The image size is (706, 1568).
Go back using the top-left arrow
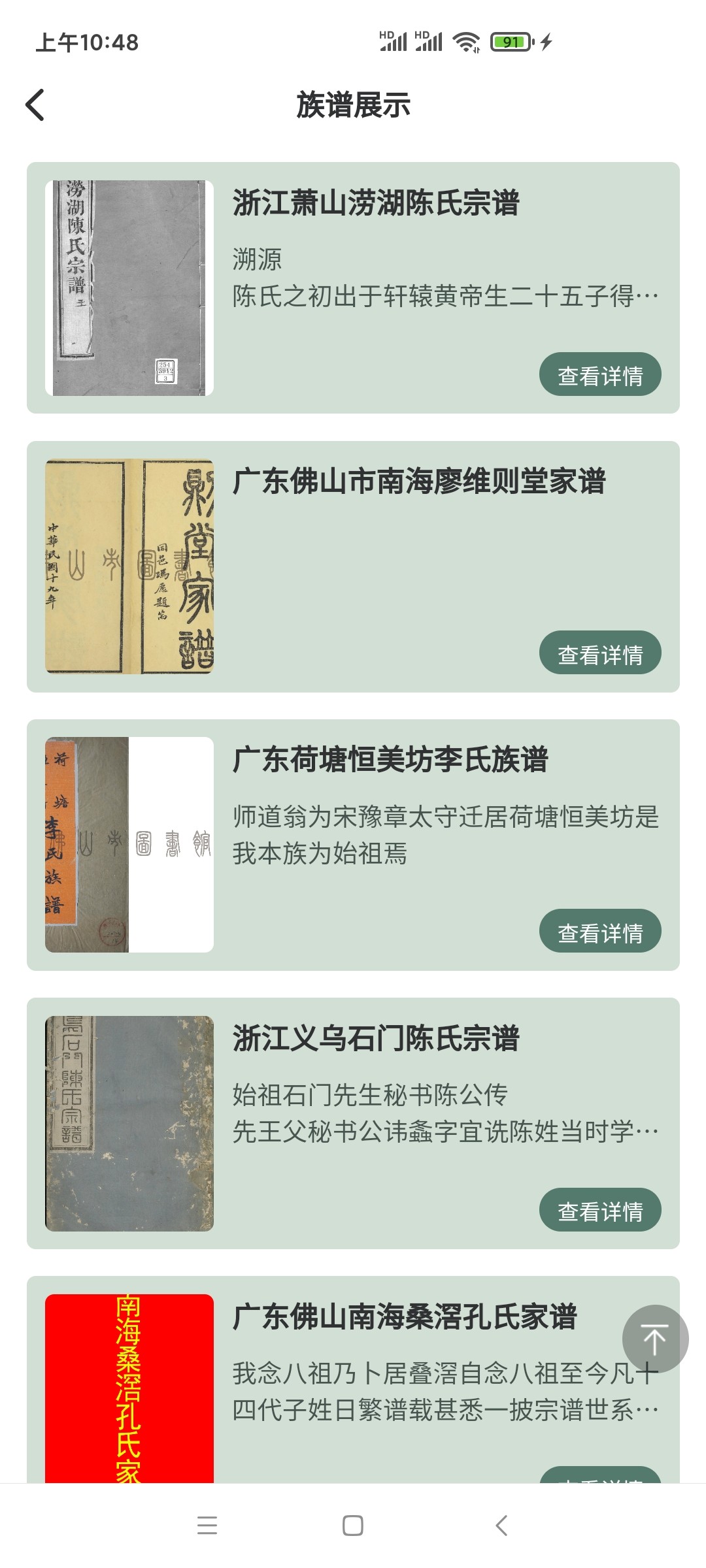pos(35,105)
